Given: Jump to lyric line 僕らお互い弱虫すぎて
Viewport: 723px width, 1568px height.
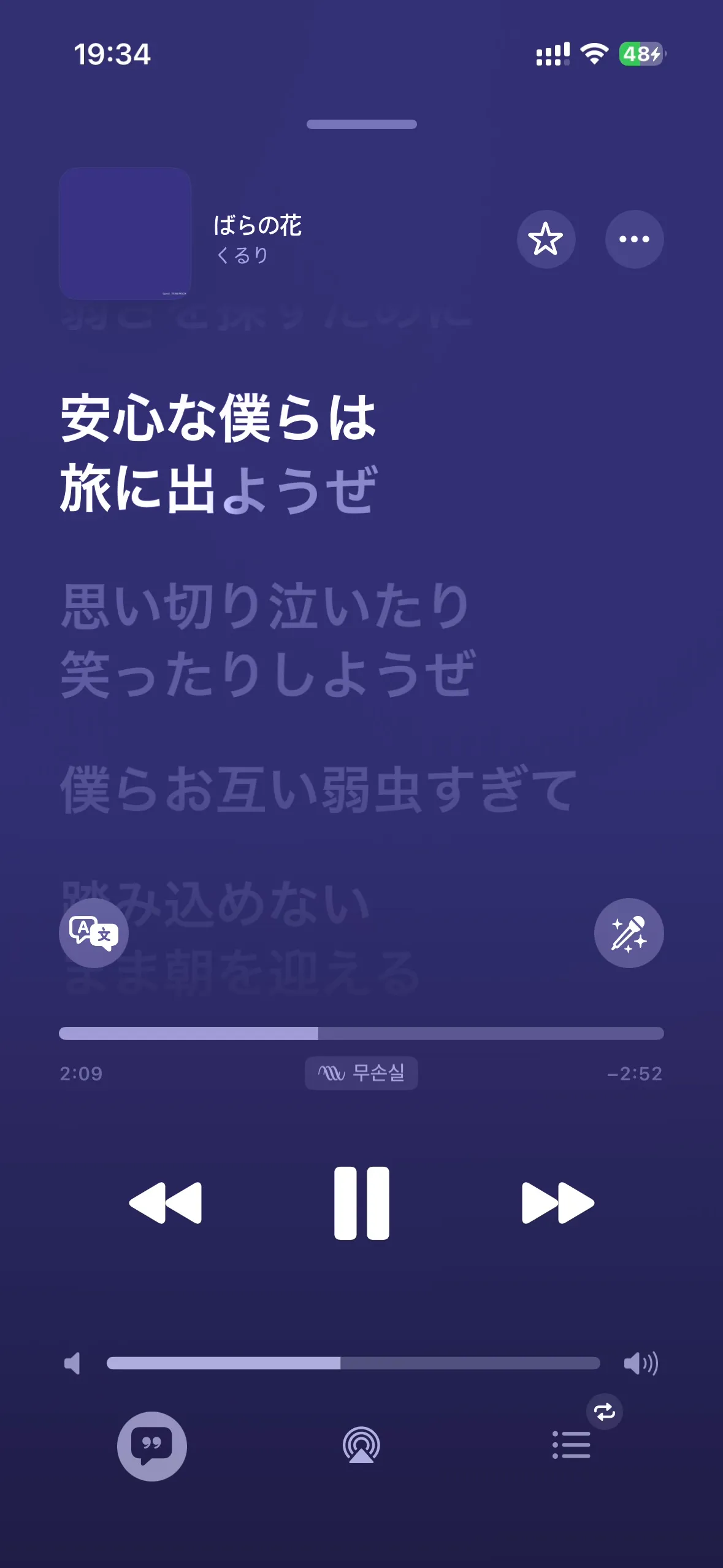Looking at the screenshot, I should click(x=319, y=790).
